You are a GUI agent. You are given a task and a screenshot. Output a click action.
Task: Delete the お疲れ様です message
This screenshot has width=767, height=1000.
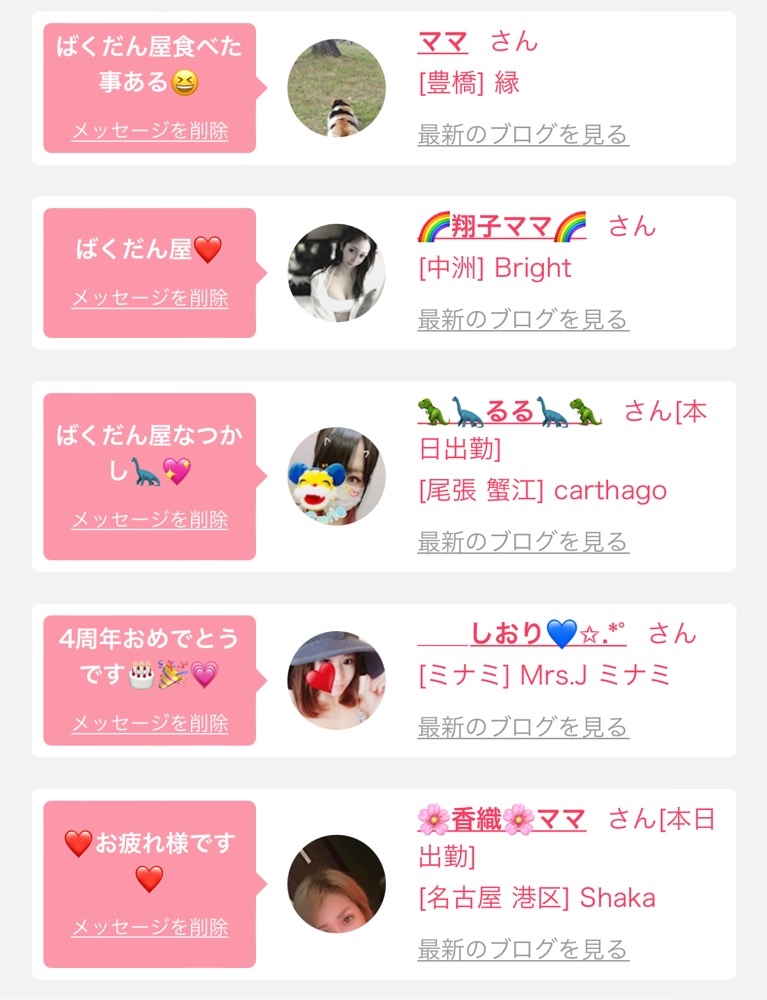(x=150, y=927)
